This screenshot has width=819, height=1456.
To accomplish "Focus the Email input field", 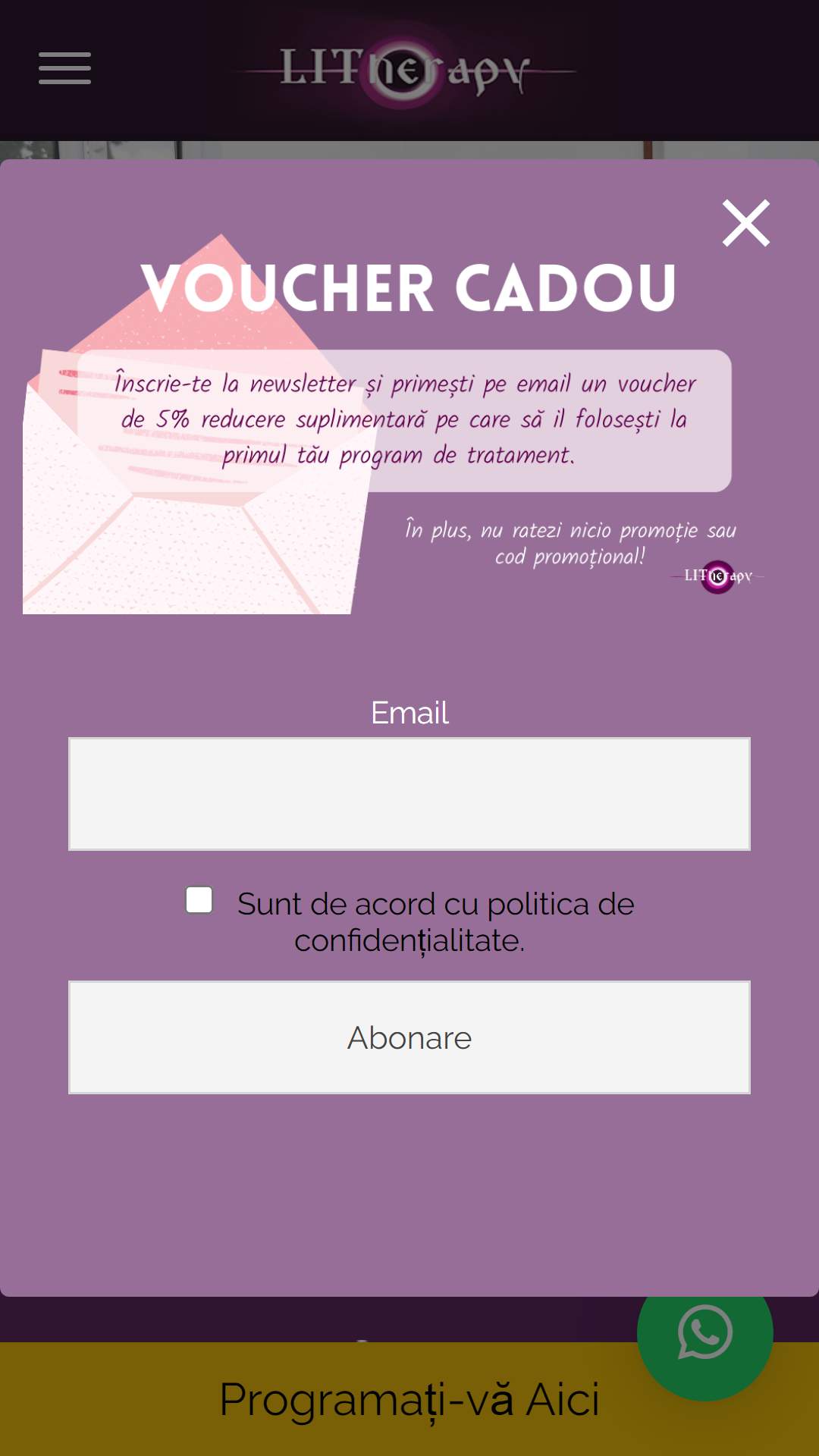I will tap(409, 794).
